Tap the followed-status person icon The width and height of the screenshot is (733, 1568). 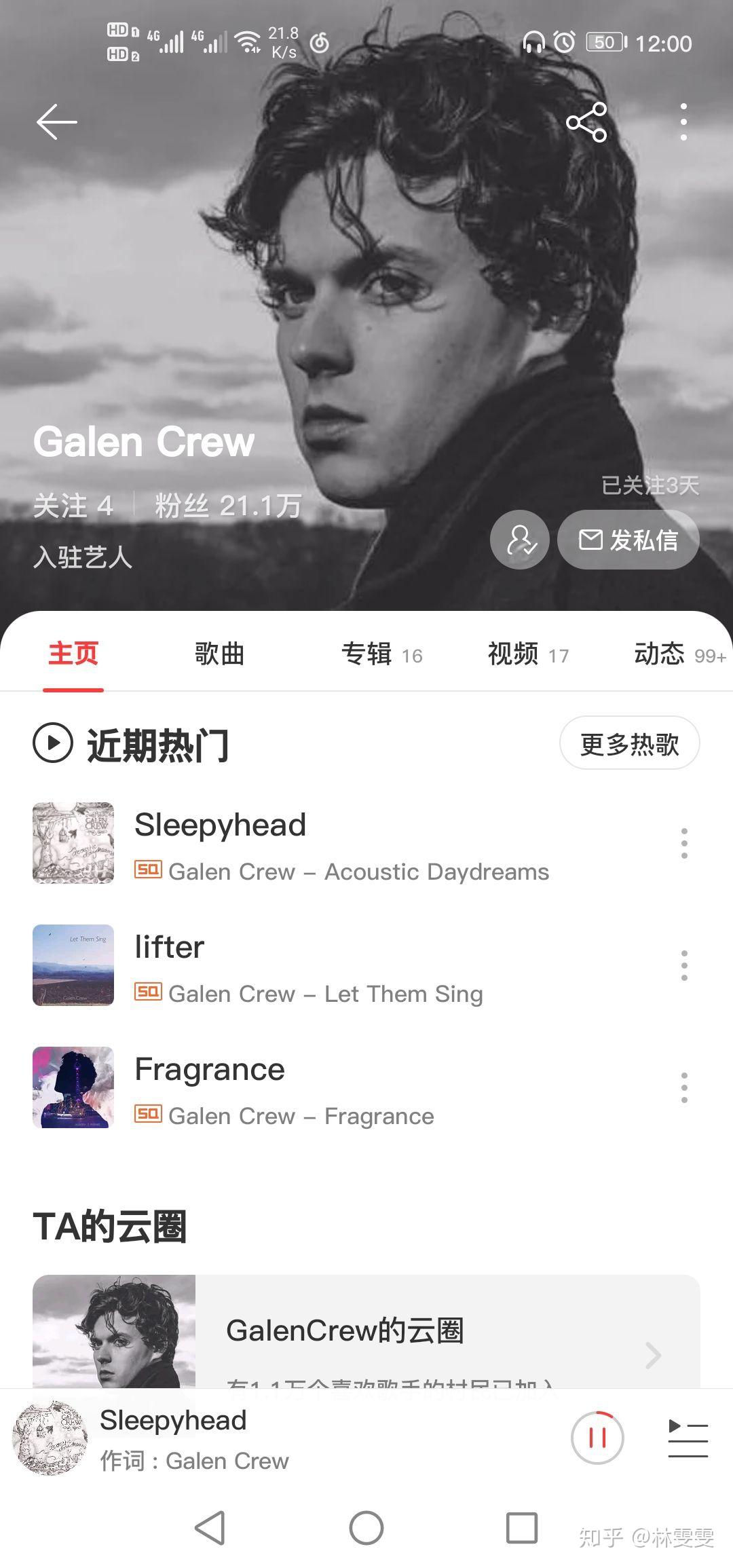point(520,540)
